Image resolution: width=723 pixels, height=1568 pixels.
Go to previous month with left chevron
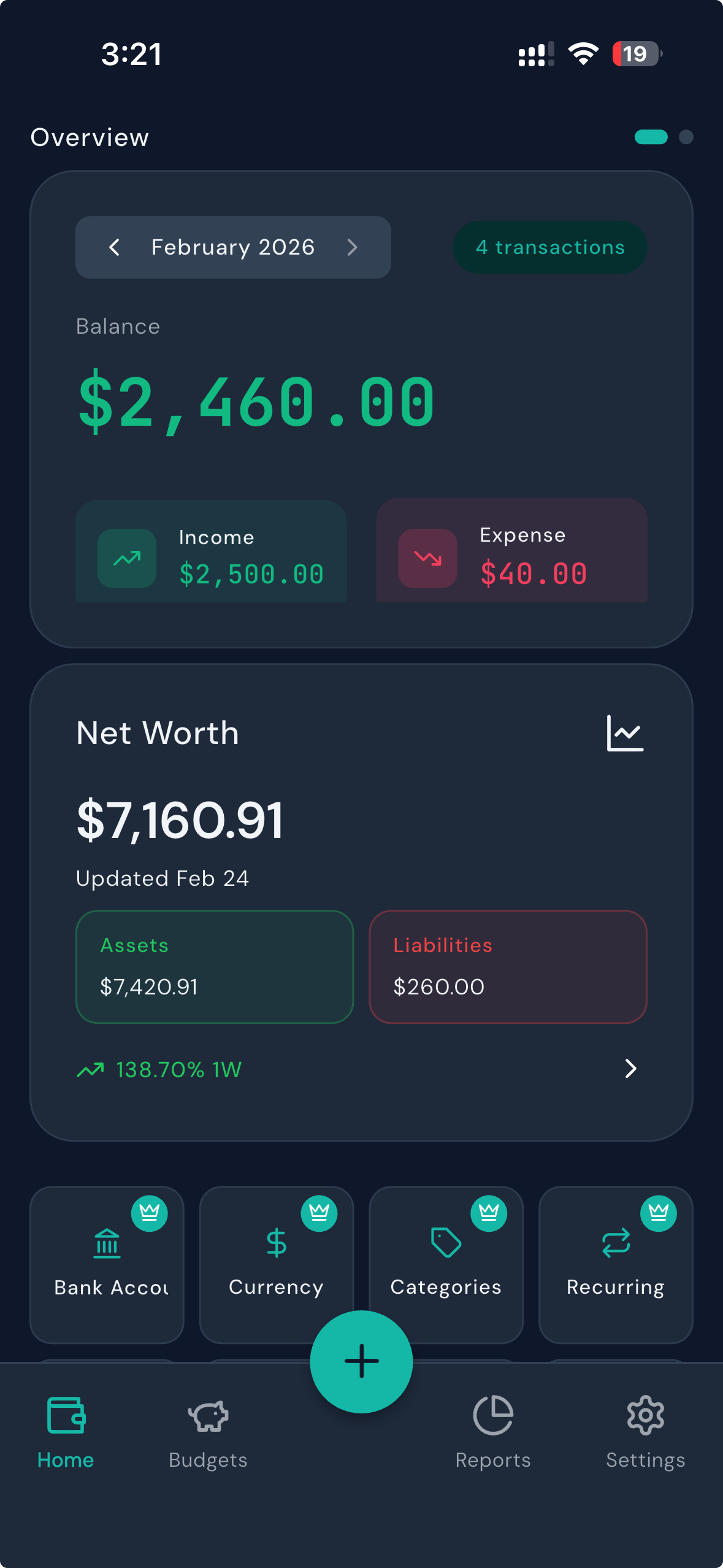click(x=114, y=247)
